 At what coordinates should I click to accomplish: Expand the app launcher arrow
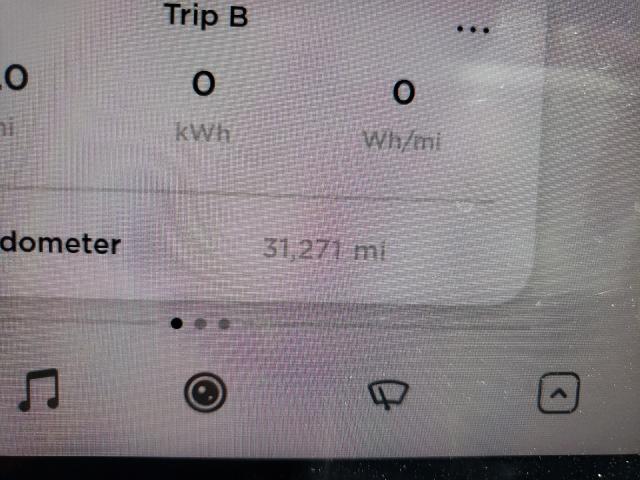coord(559,395)
